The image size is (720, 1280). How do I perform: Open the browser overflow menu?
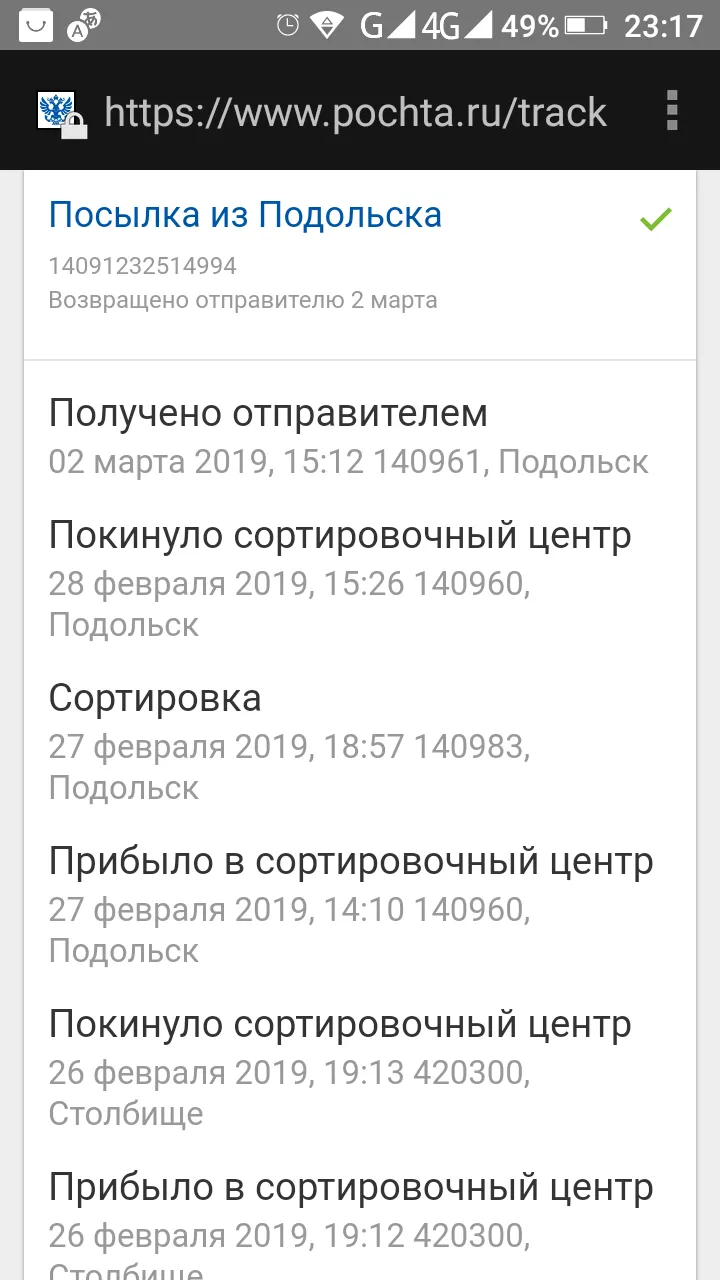(672, 110)
